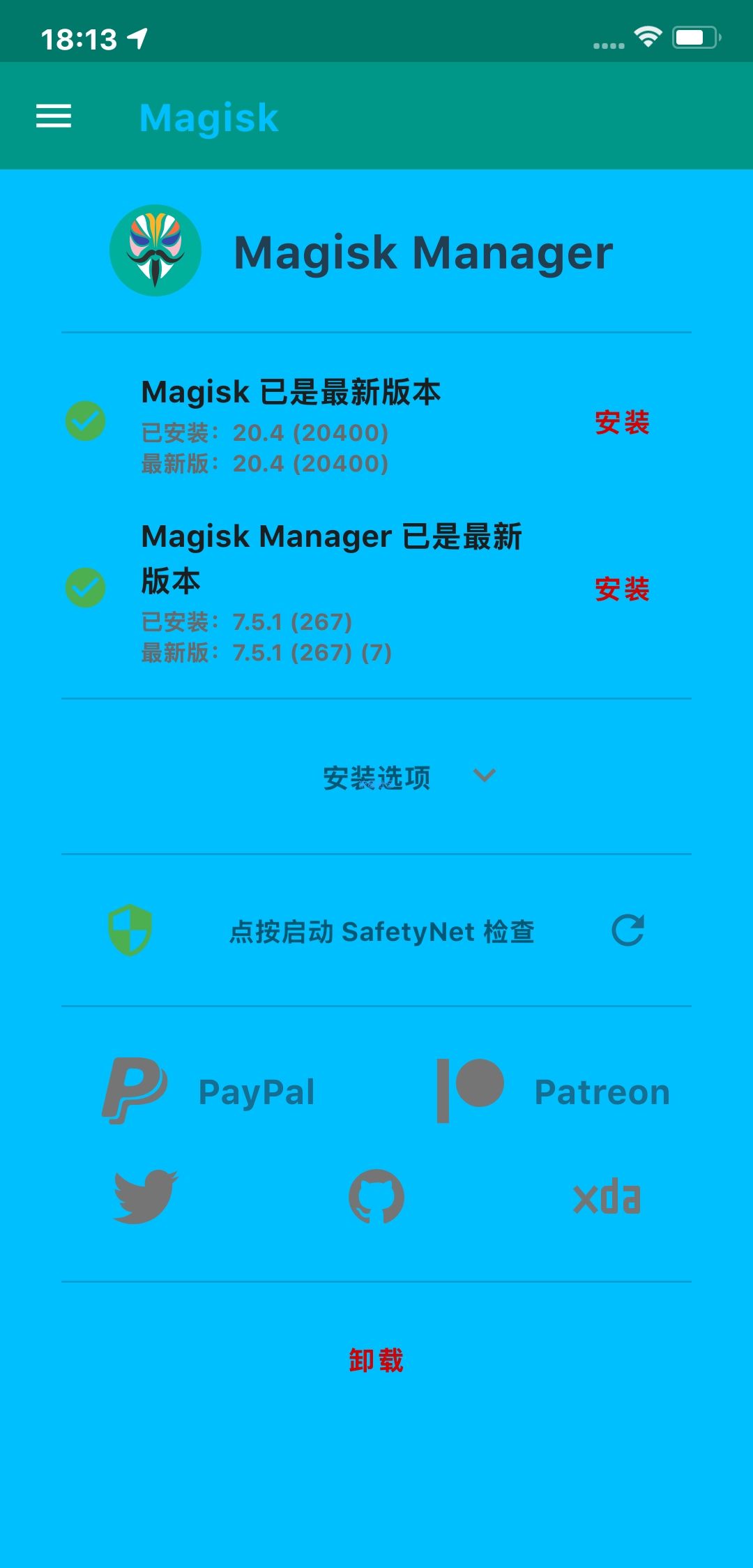
Task: Start the SafetyNet check
Action: [x=382, y=932]
